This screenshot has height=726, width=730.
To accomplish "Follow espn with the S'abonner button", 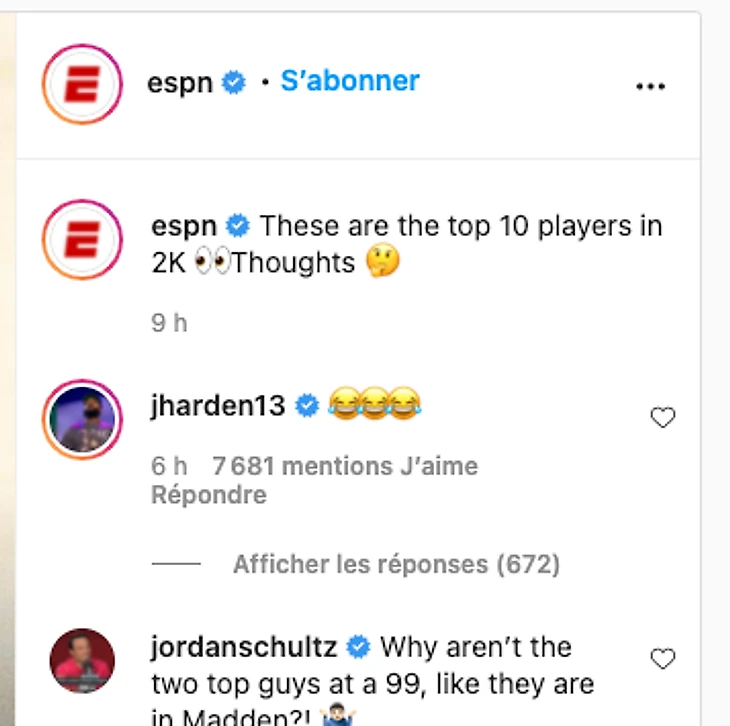I will point(349,81).
